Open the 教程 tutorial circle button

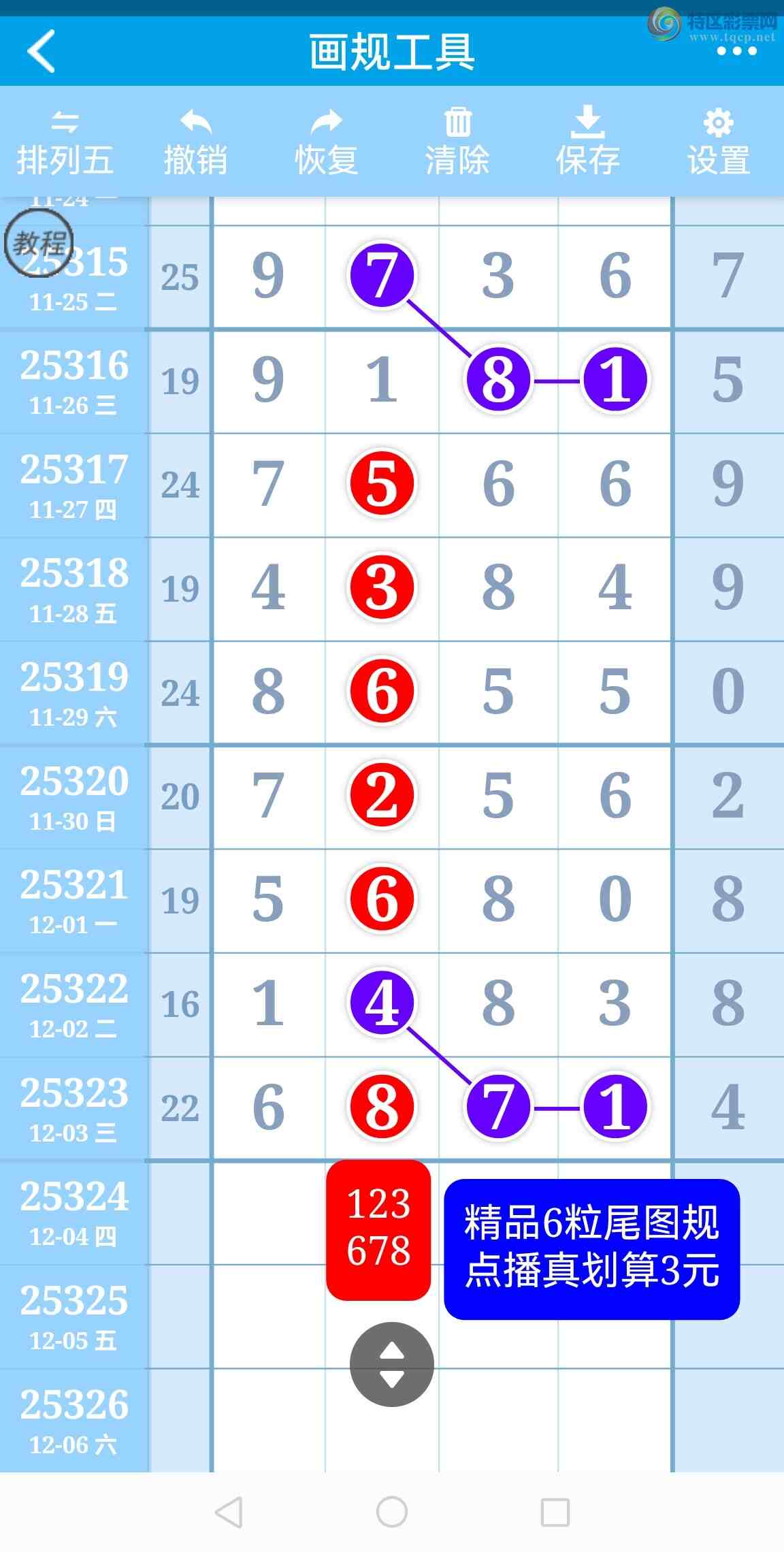(x=39, y=243)
